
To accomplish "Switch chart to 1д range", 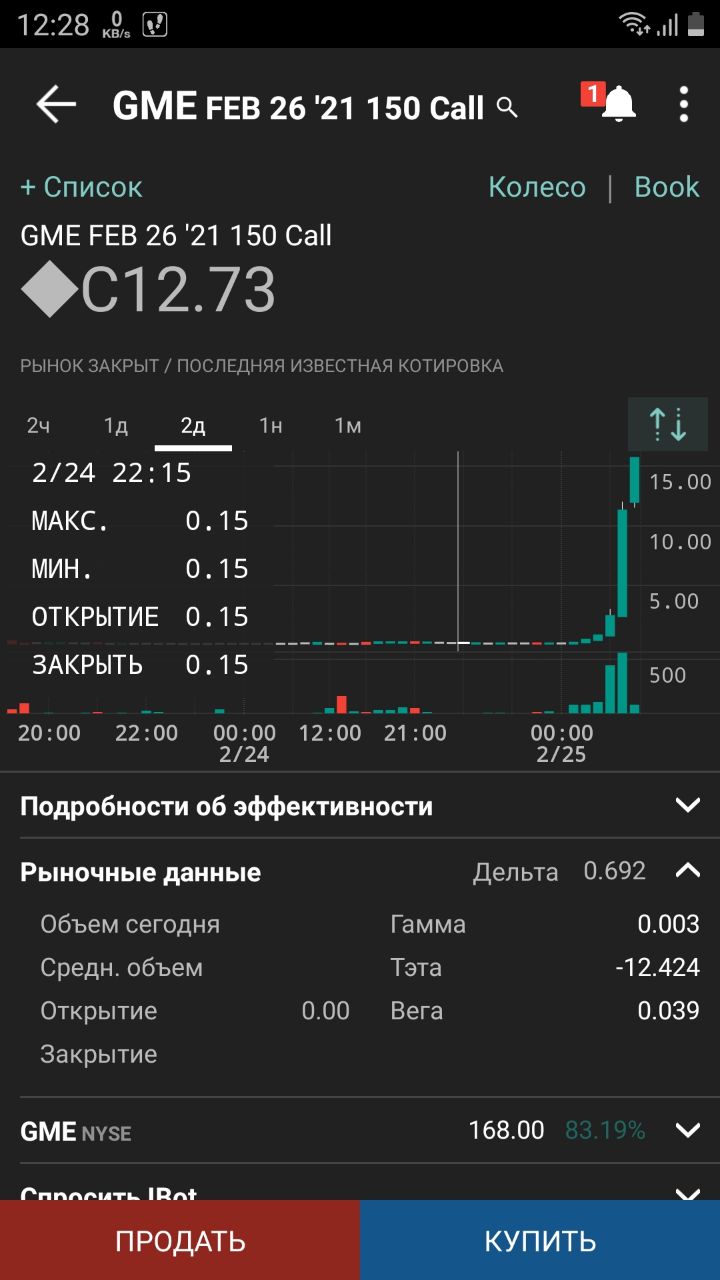I will point(116,425).
